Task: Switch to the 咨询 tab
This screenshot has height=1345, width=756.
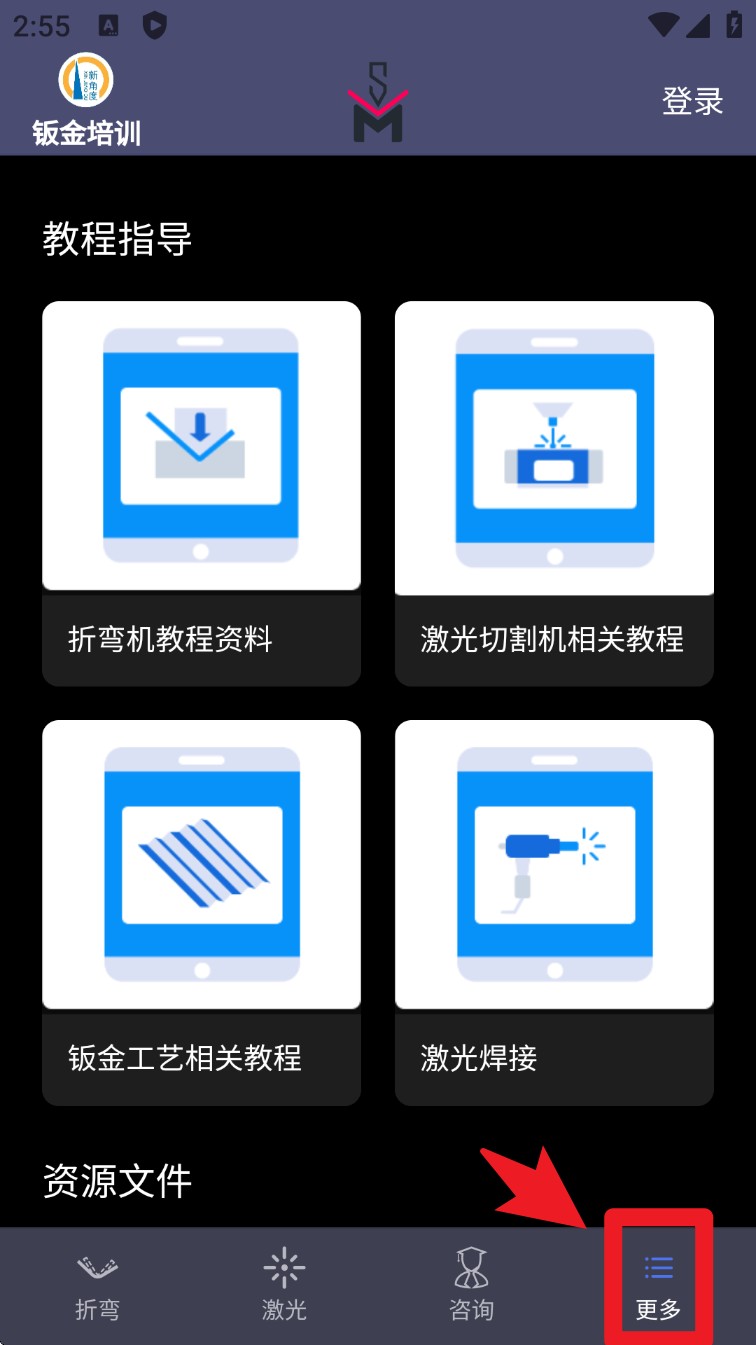Action: tap(471, 1286)
